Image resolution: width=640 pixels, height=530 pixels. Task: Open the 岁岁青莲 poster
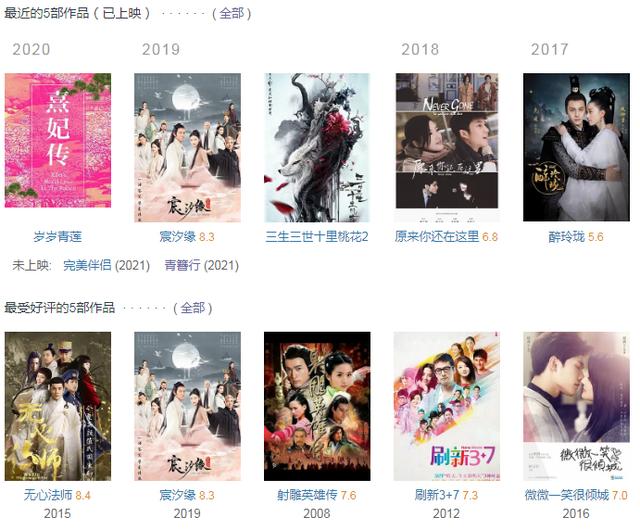[x=58, y=140]
